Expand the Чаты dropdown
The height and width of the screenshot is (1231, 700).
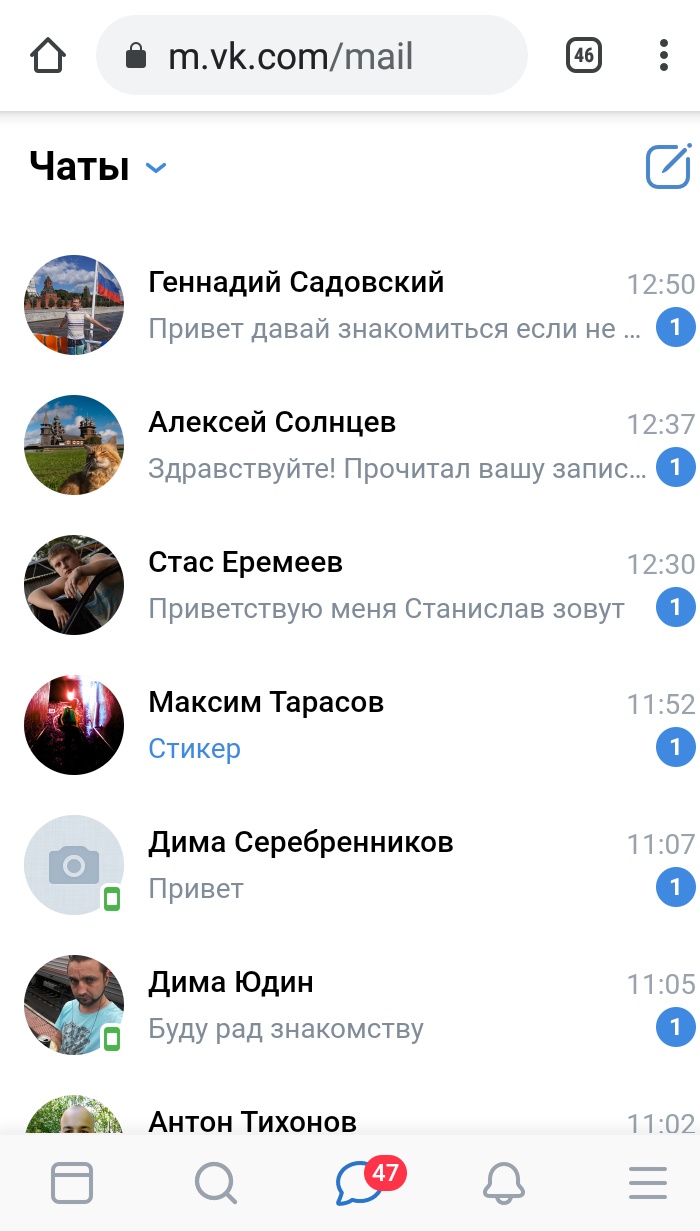[x=98, y=166]
